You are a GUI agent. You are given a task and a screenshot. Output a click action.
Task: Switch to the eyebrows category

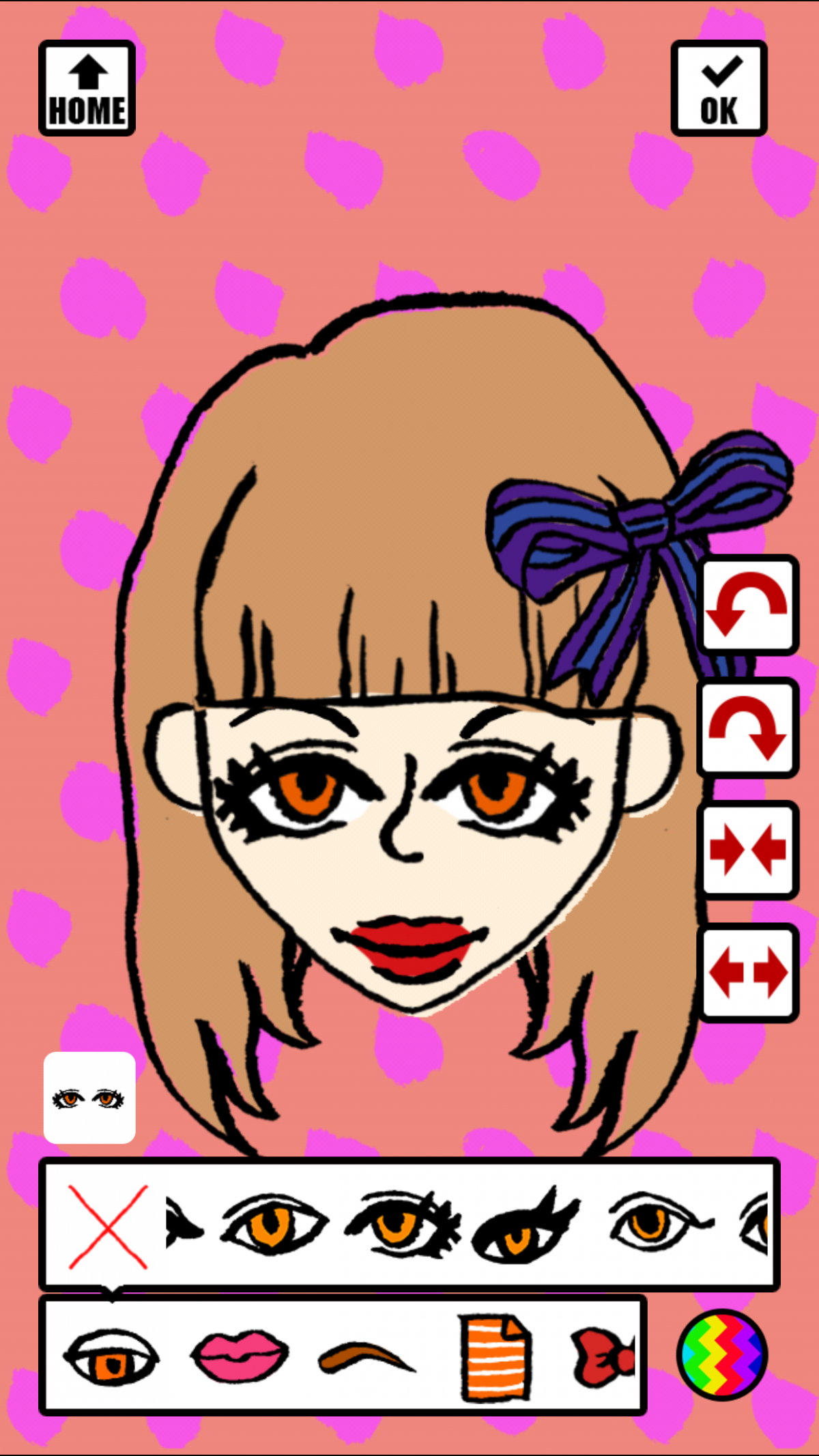(365, 1357)
